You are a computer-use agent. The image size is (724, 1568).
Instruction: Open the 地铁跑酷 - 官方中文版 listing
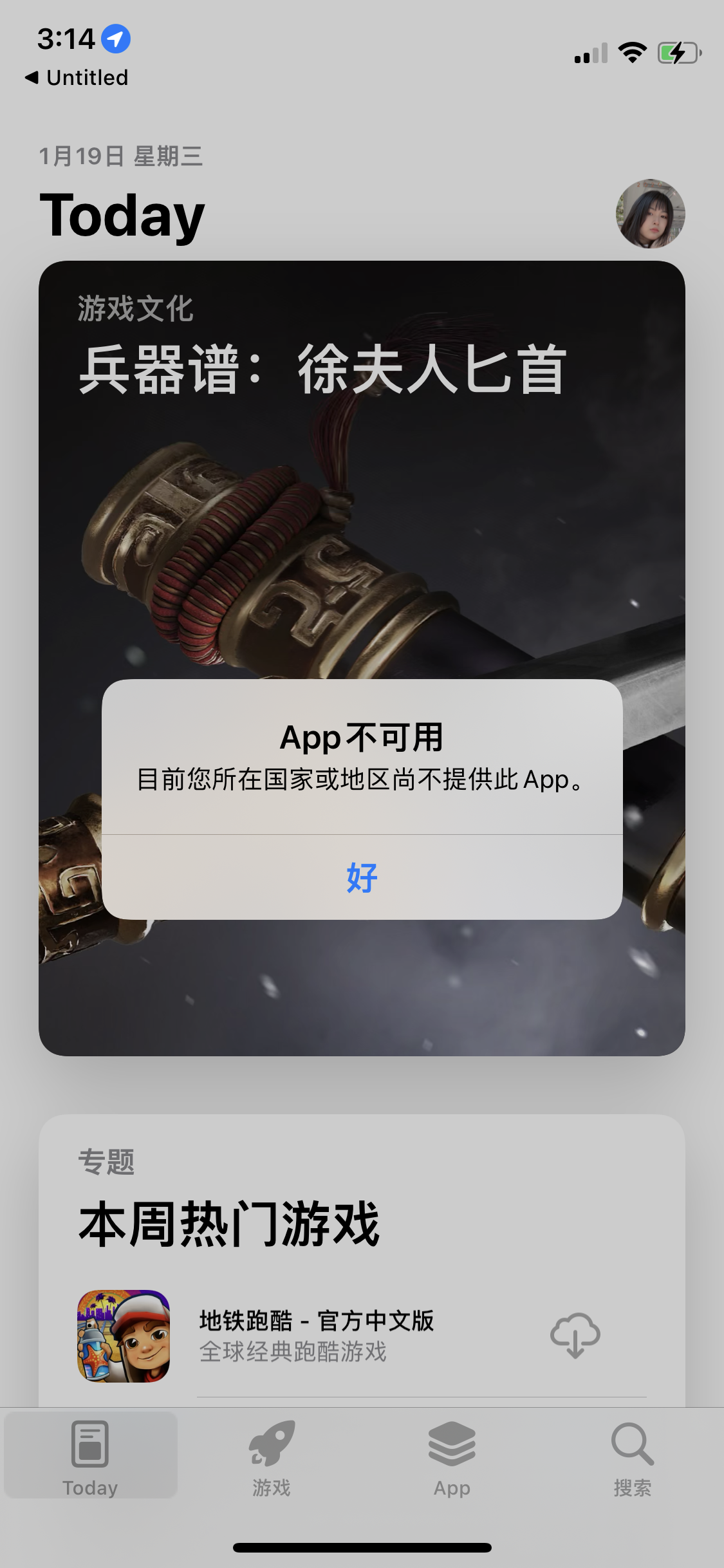pos(315,1323)
